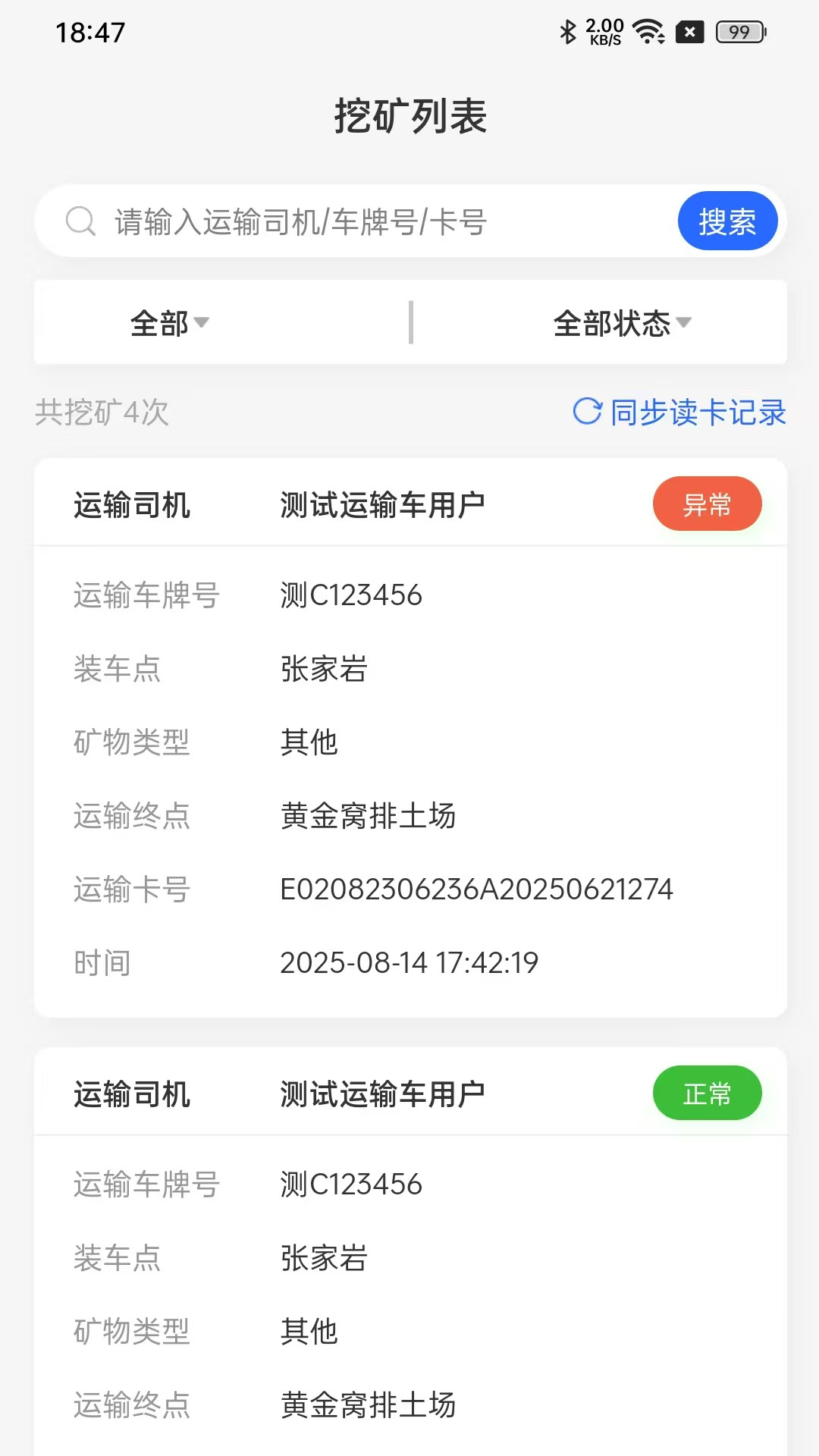Tap the search input for driver, plate or card number
The width and height of the screenshot is (819, 1456).
tap(379, 222)
